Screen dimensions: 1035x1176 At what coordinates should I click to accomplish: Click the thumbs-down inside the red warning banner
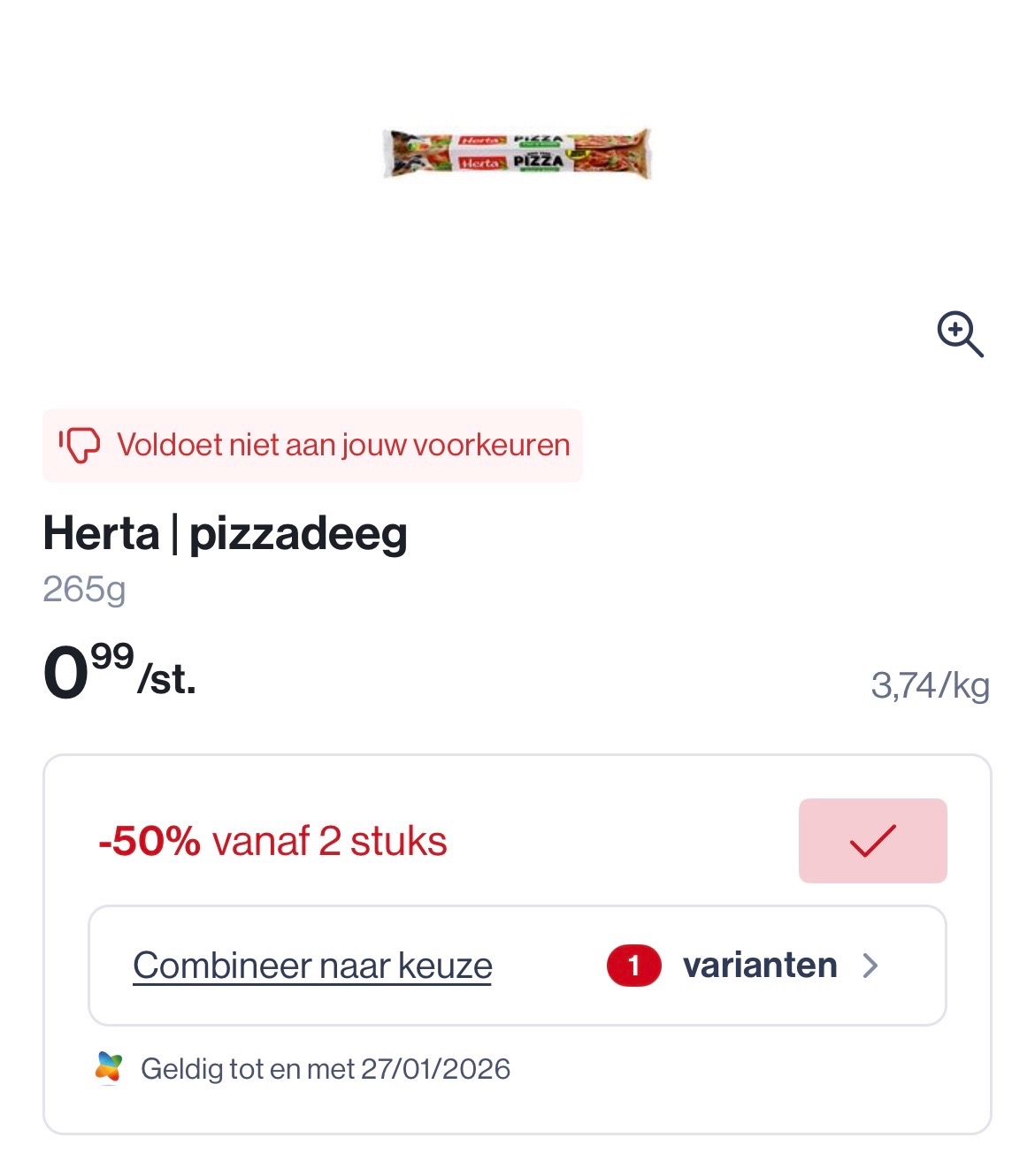80,445
